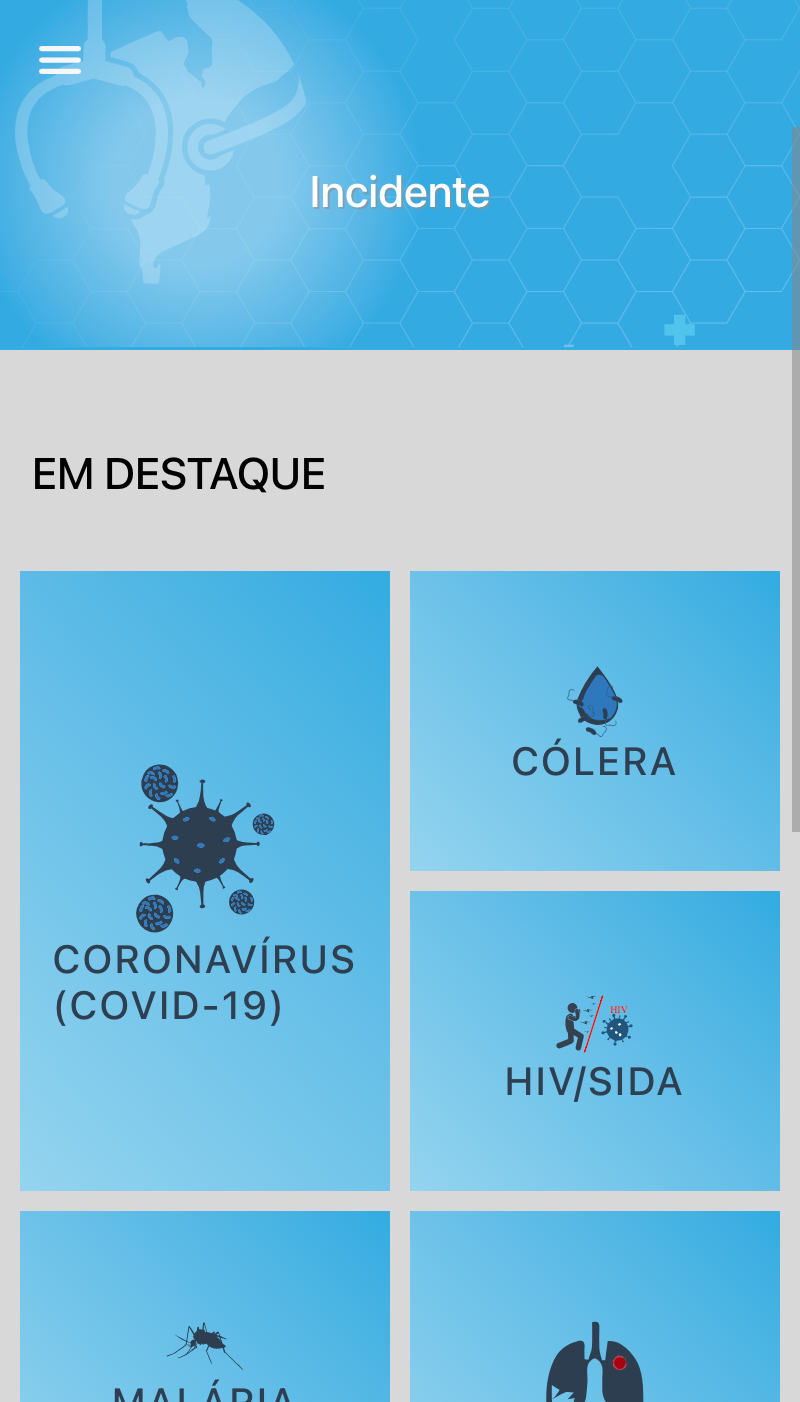The image size is (800, 1402).
Task: Tap the mosquito icon on the Malária card
Action: click(205, 1345)
